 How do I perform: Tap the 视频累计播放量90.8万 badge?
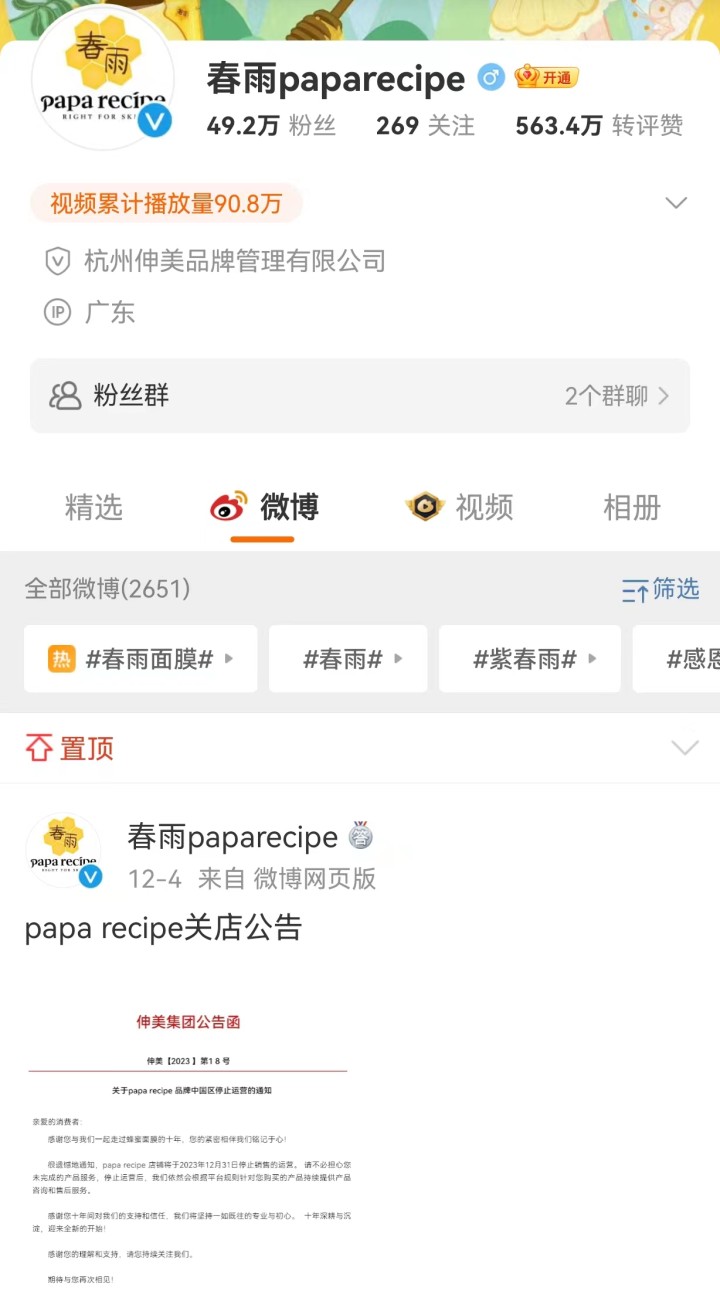(x=166, y=204)
